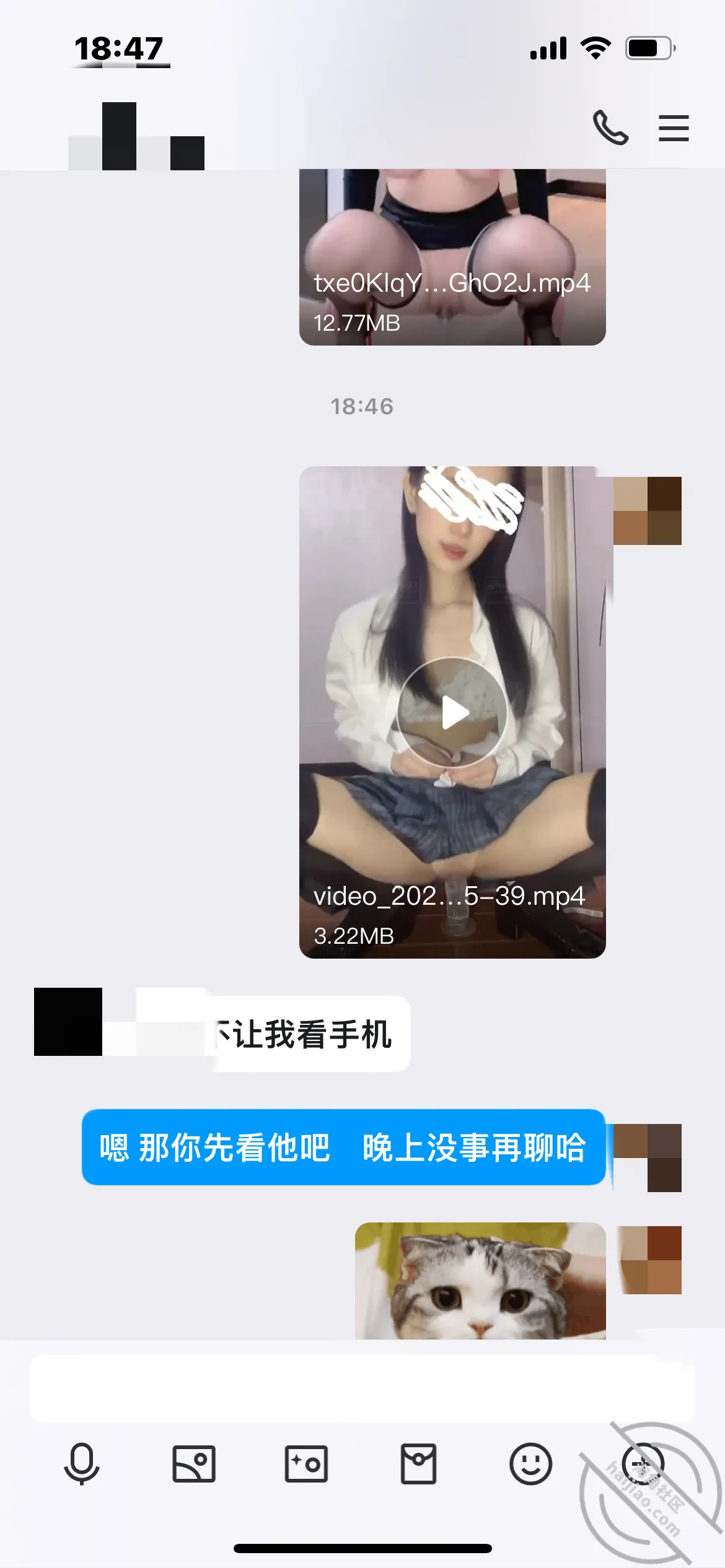Expand more options with plus icon
This screenshot has width=725, height=1568.
[643, 1464]
